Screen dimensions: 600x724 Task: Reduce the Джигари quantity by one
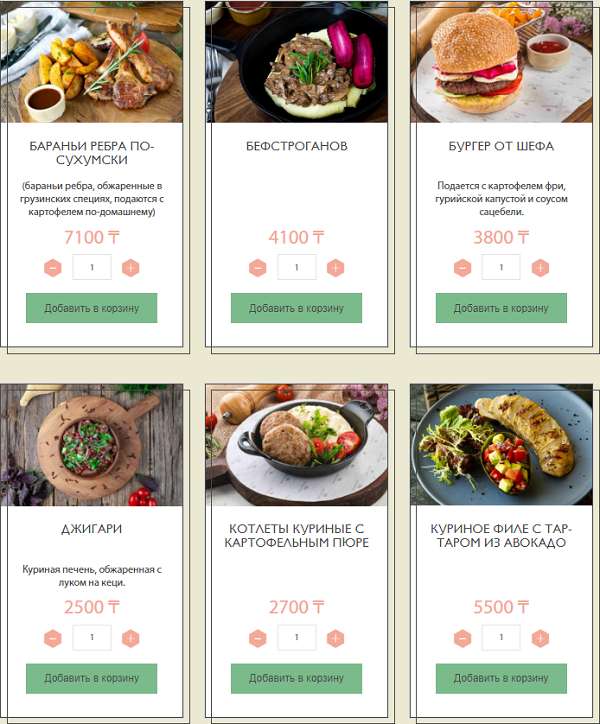pos(53,638)
